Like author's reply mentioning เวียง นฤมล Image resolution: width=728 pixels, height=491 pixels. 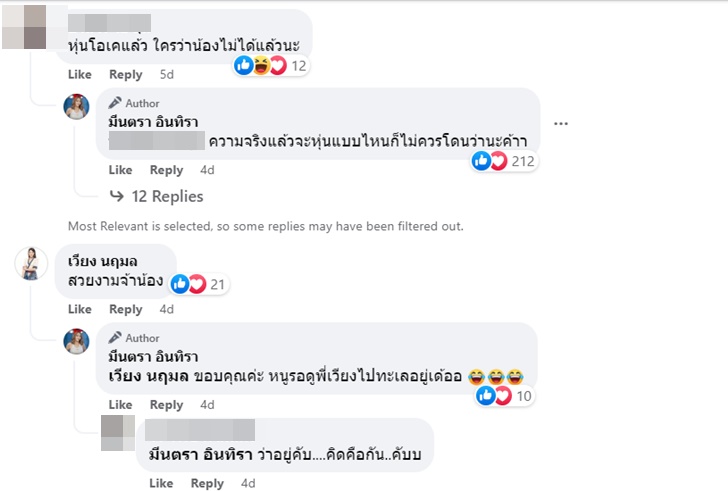coord(120,405)
